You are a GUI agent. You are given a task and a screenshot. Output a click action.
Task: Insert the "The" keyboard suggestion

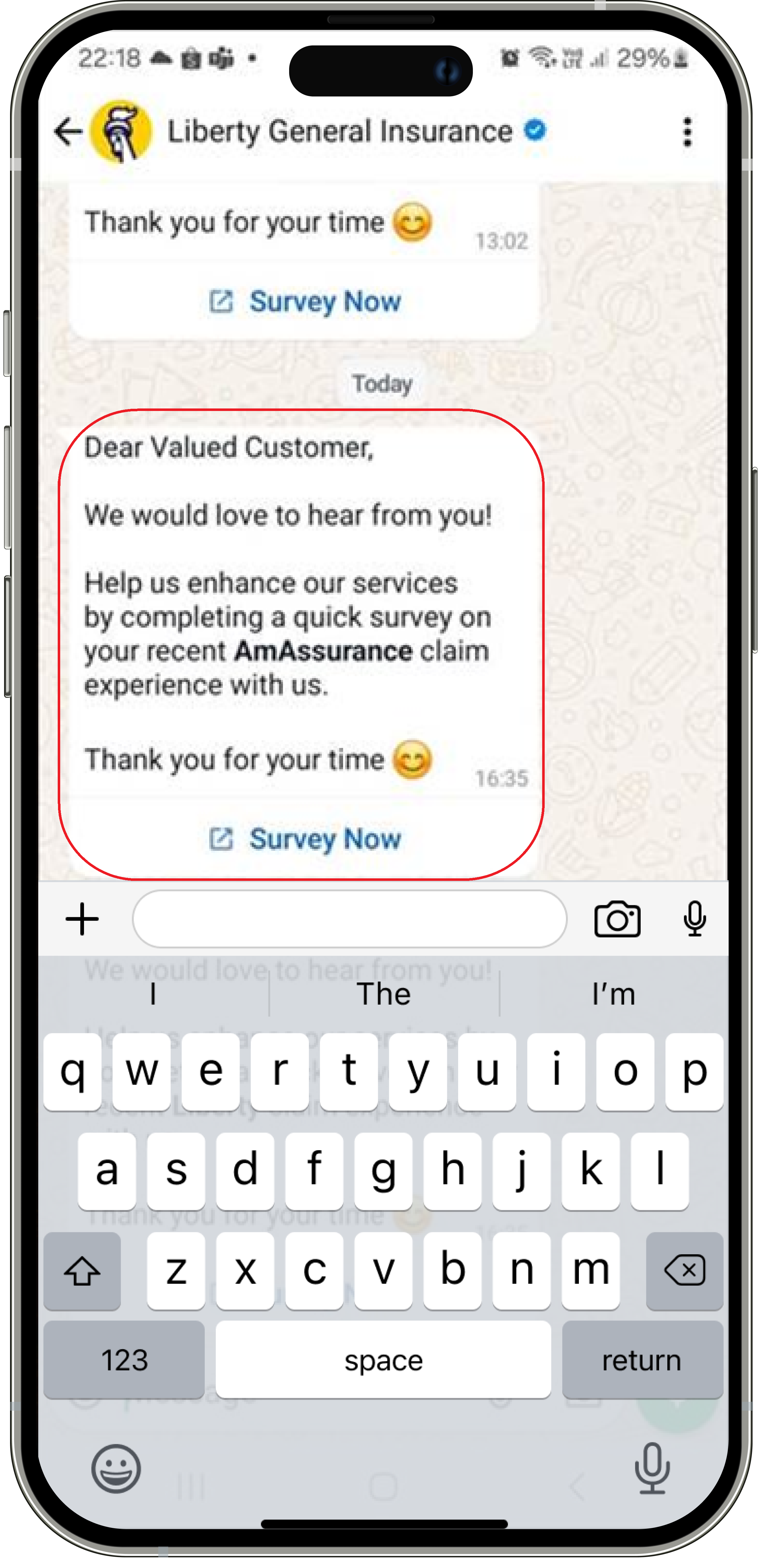384,994
